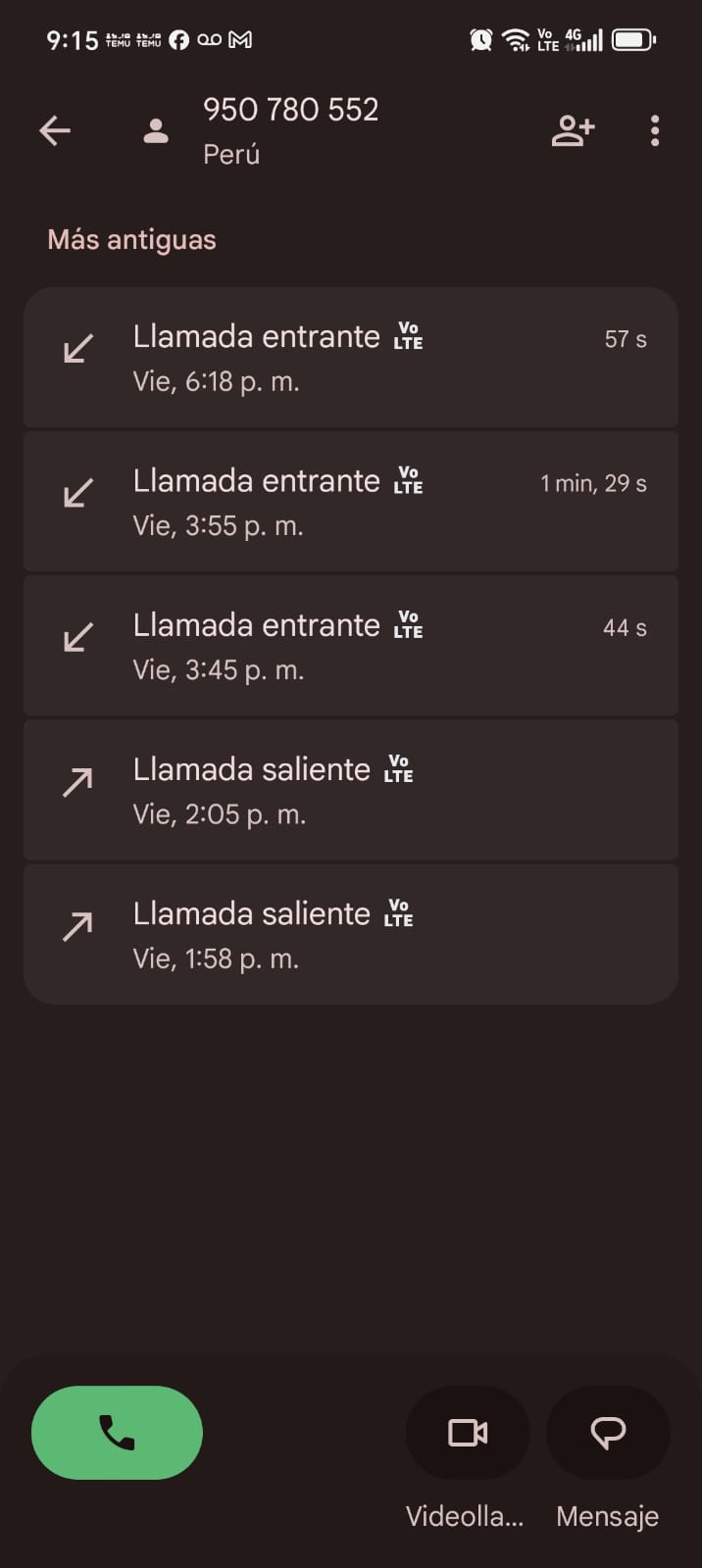Add 950 780 552 to contacts
702x1568 pixels.
tap(573, 130)
